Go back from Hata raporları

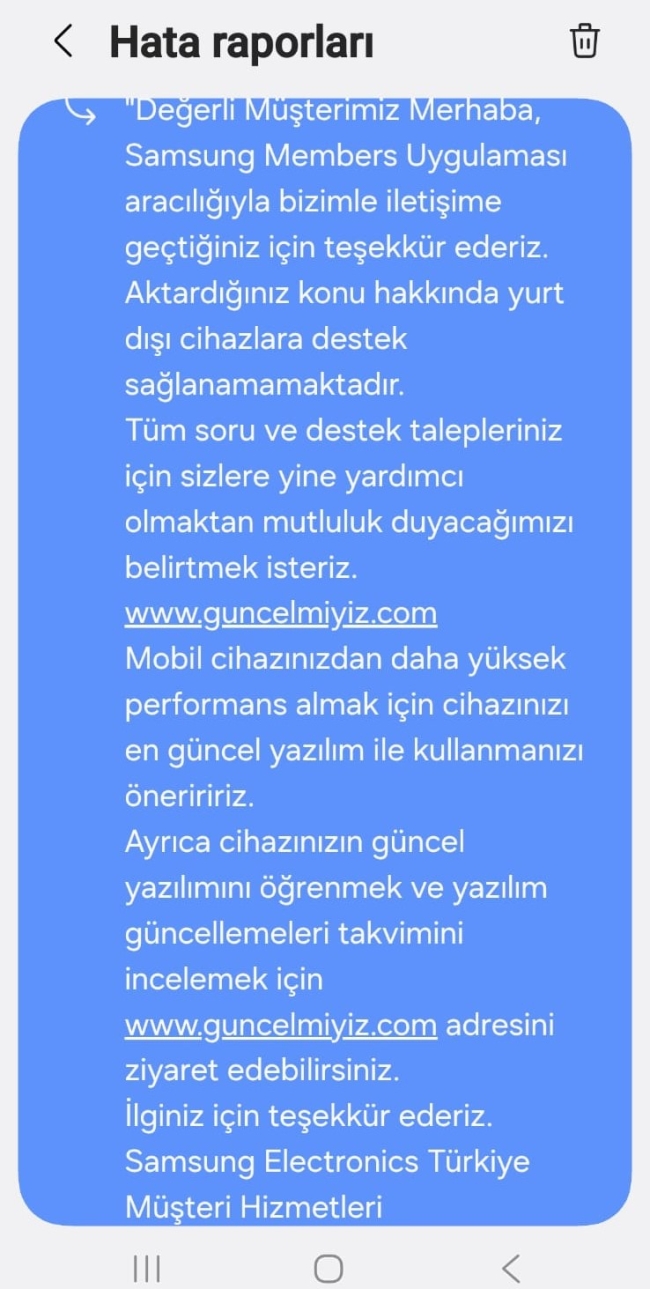coord(63,42)
